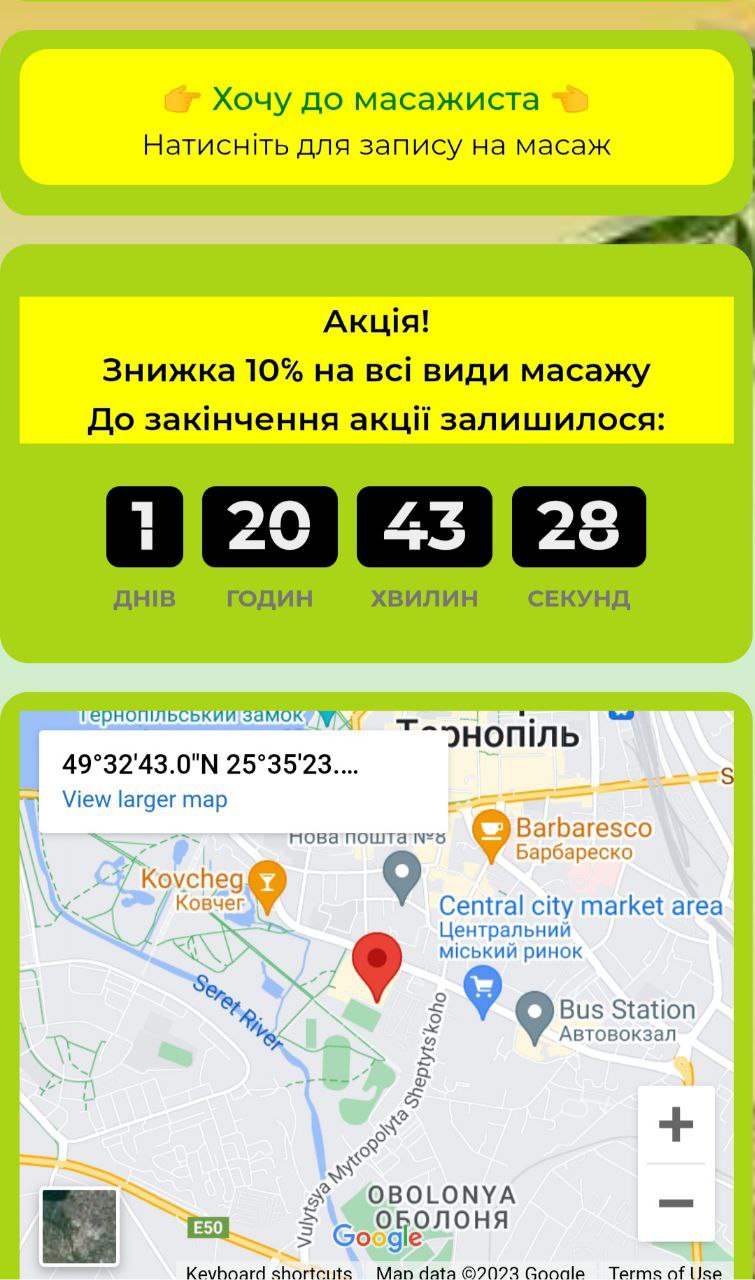Zoom in on the map
This screenshot has height=1280, width=755.
[x=676, y=1125]
